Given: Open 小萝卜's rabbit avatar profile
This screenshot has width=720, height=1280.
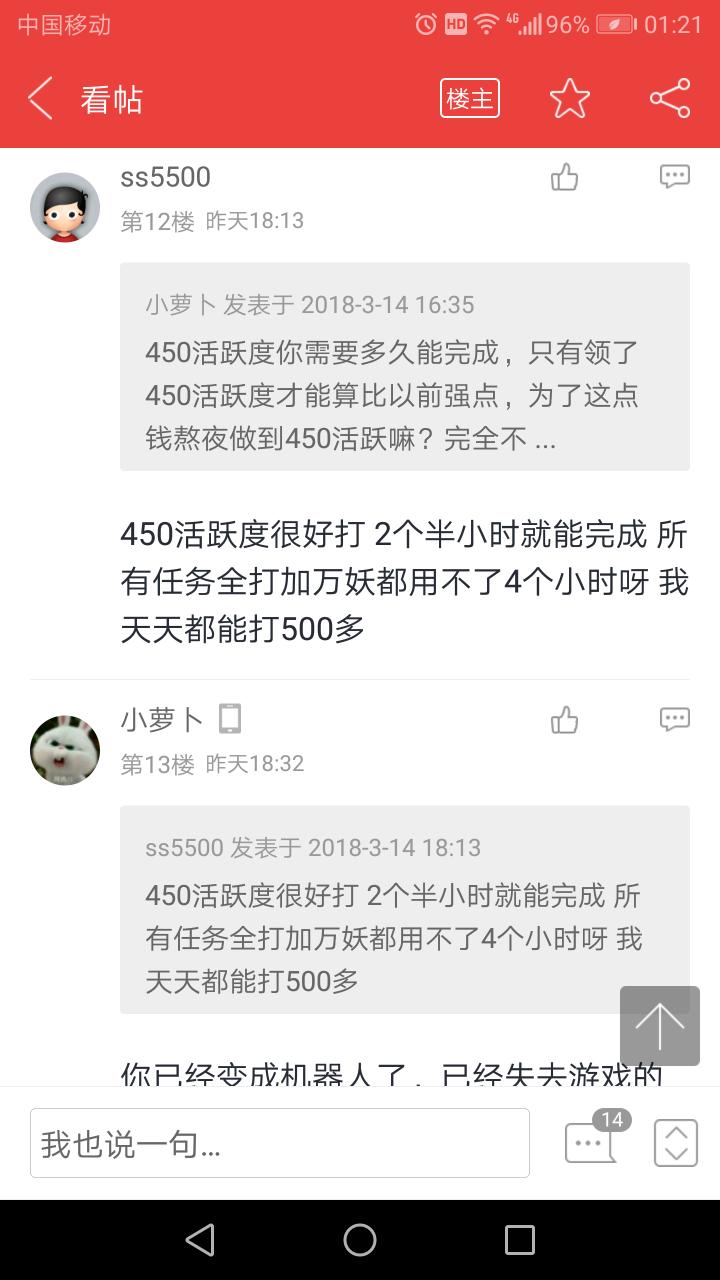Looking at the screenshot, I should (65, 750).
